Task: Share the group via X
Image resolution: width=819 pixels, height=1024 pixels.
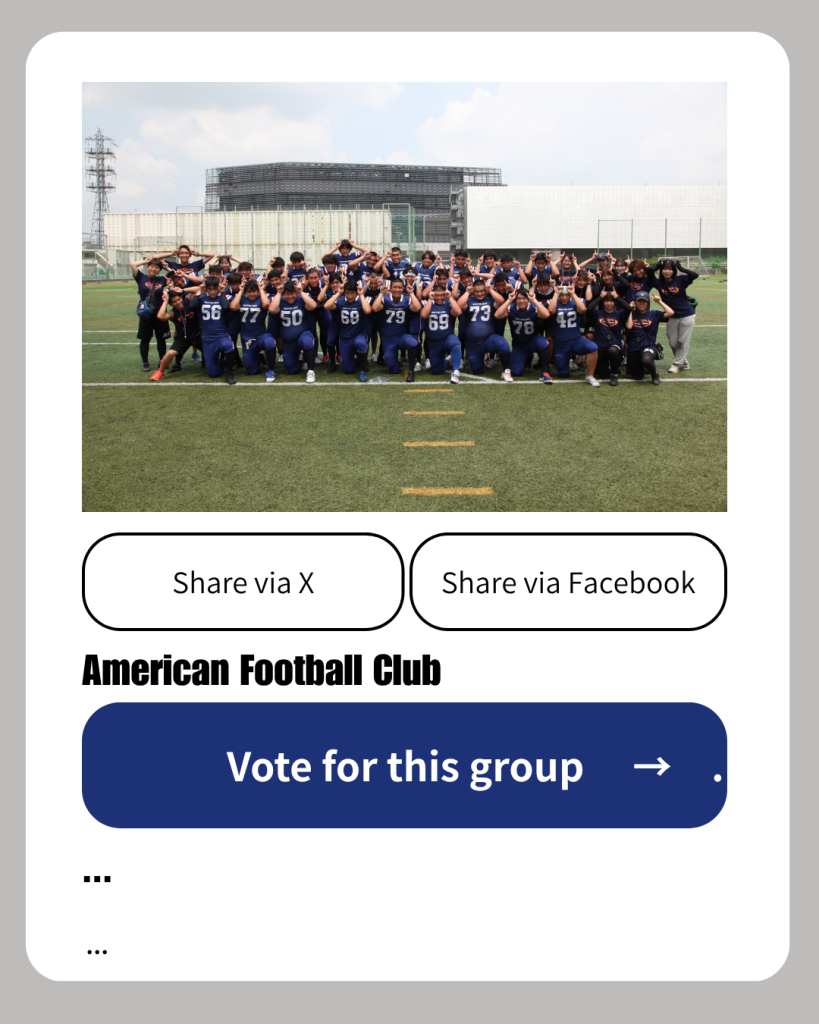Action: coord(243,582)
